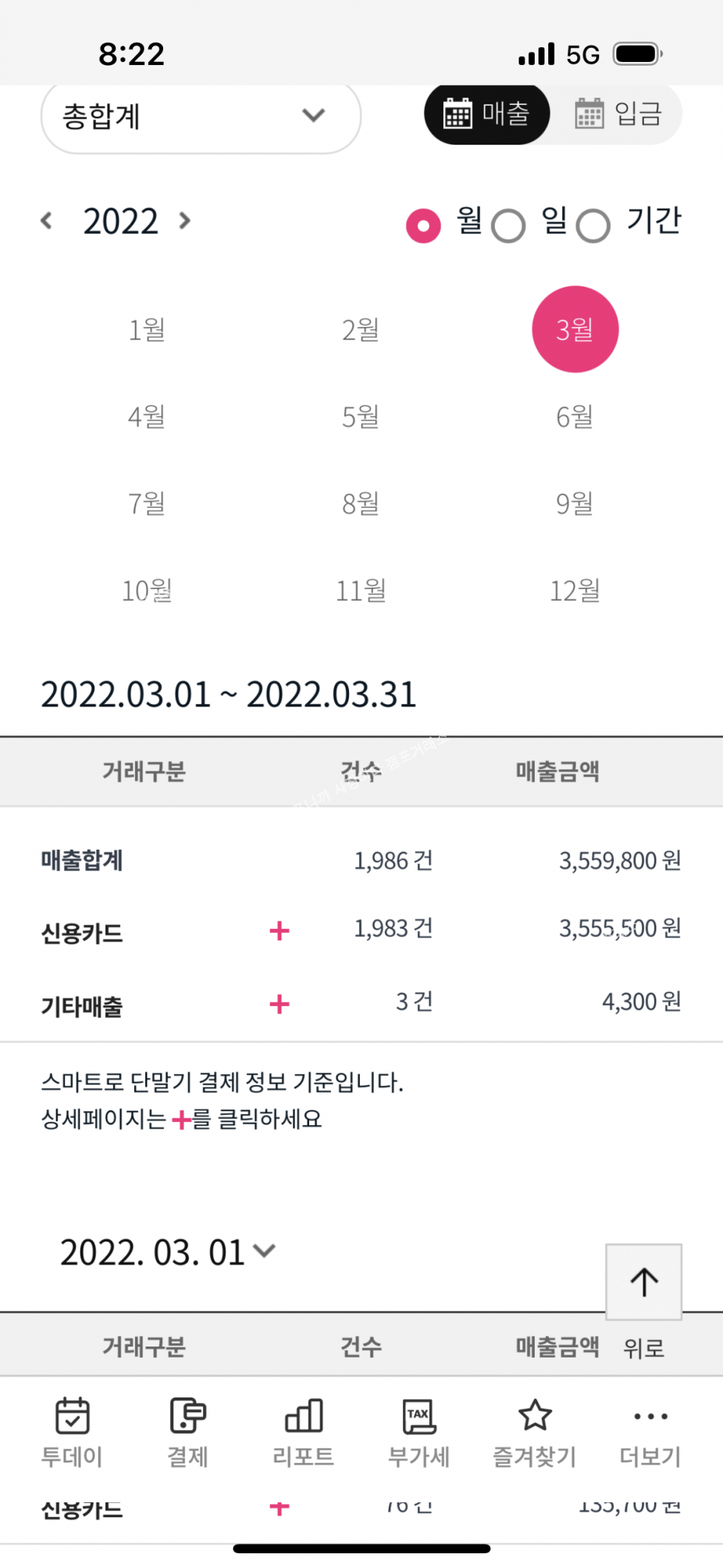Choose 11월 in the month grid

pos(361,591)
